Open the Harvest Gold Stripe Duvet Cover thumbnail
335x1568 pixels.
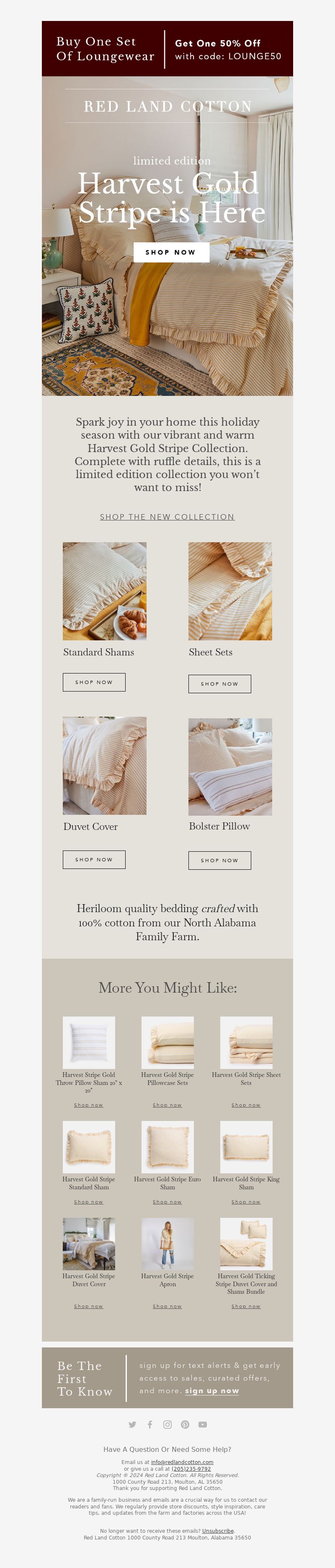[89, 1243]
